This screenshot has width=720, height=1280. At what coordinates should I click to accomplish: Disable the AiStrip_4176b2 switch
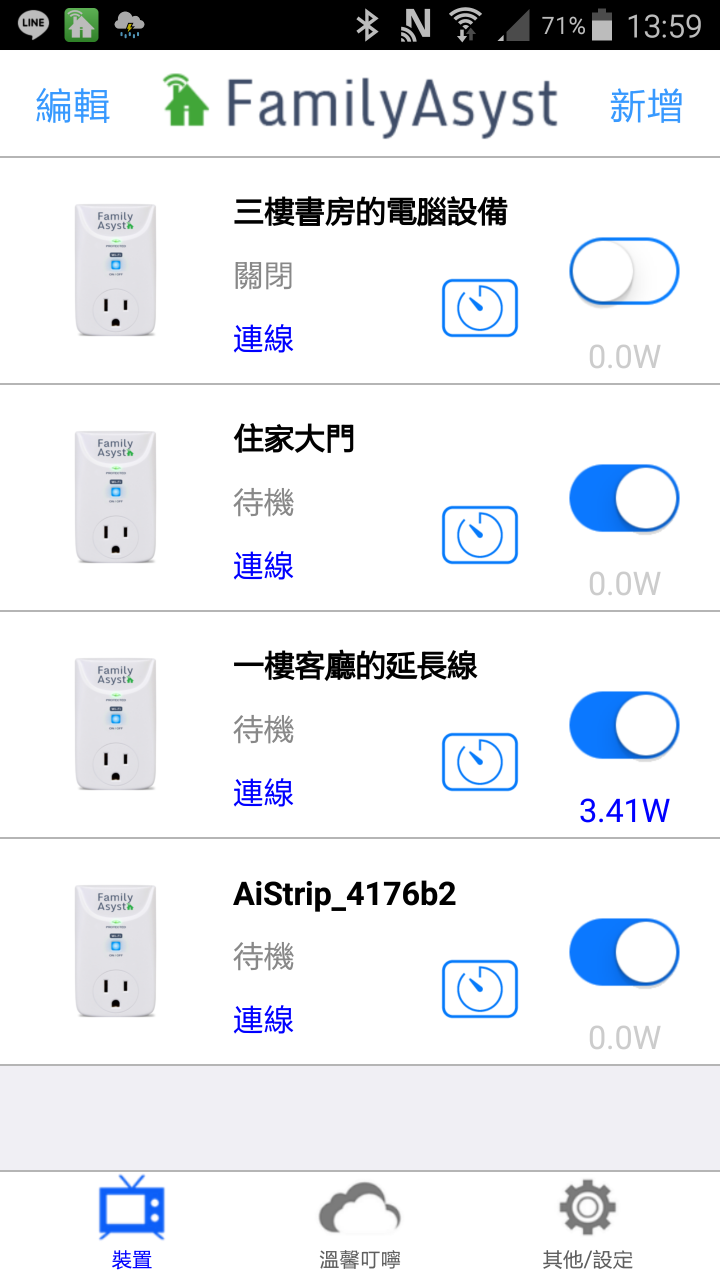(624, 952)
